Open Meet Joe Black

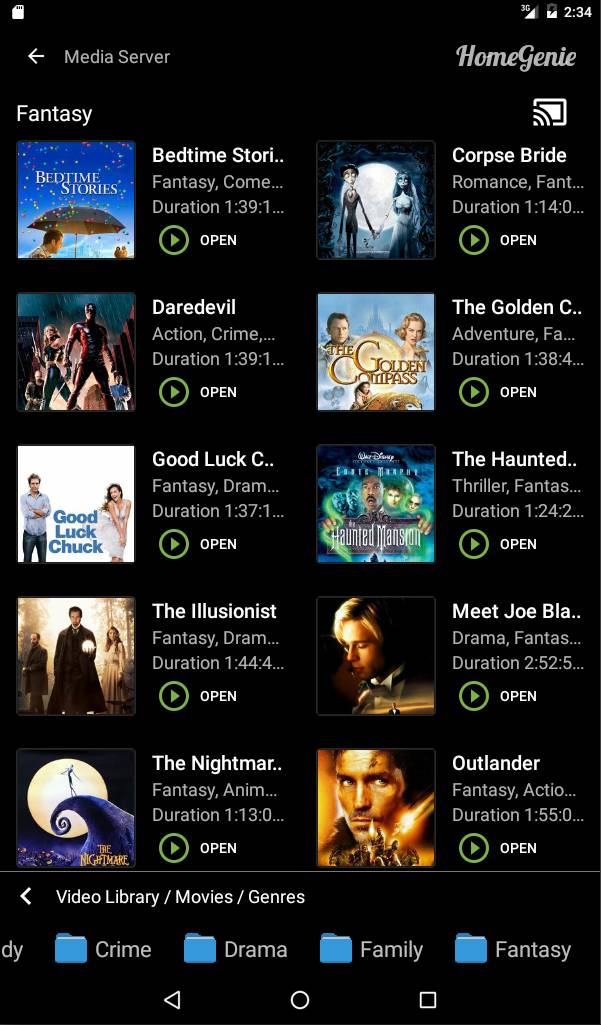498,696
